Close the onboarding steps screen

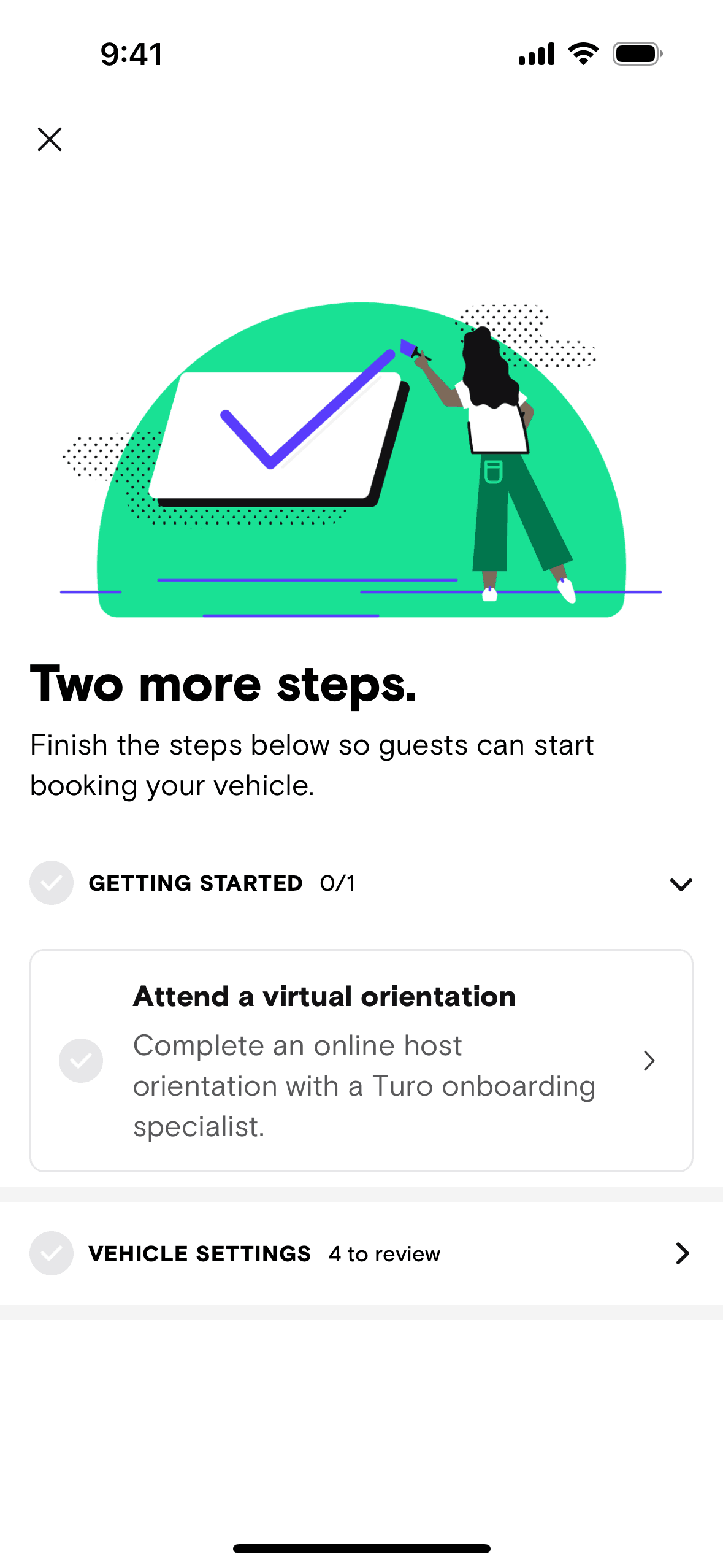pyautogui.click(x=50, y=139)
